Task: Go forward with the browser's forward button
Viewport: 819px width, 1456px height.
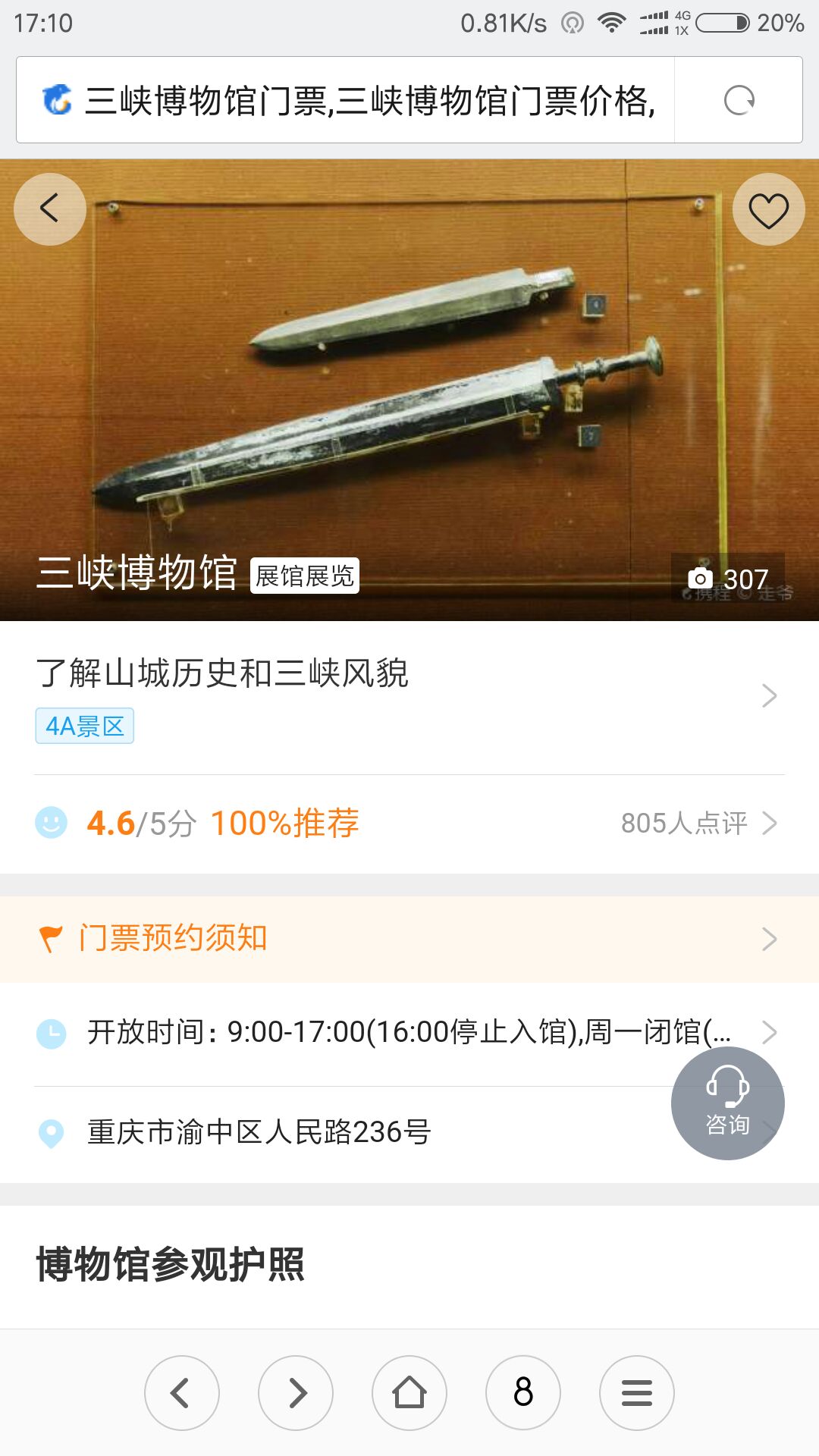Action: [x=296, y=1393]
